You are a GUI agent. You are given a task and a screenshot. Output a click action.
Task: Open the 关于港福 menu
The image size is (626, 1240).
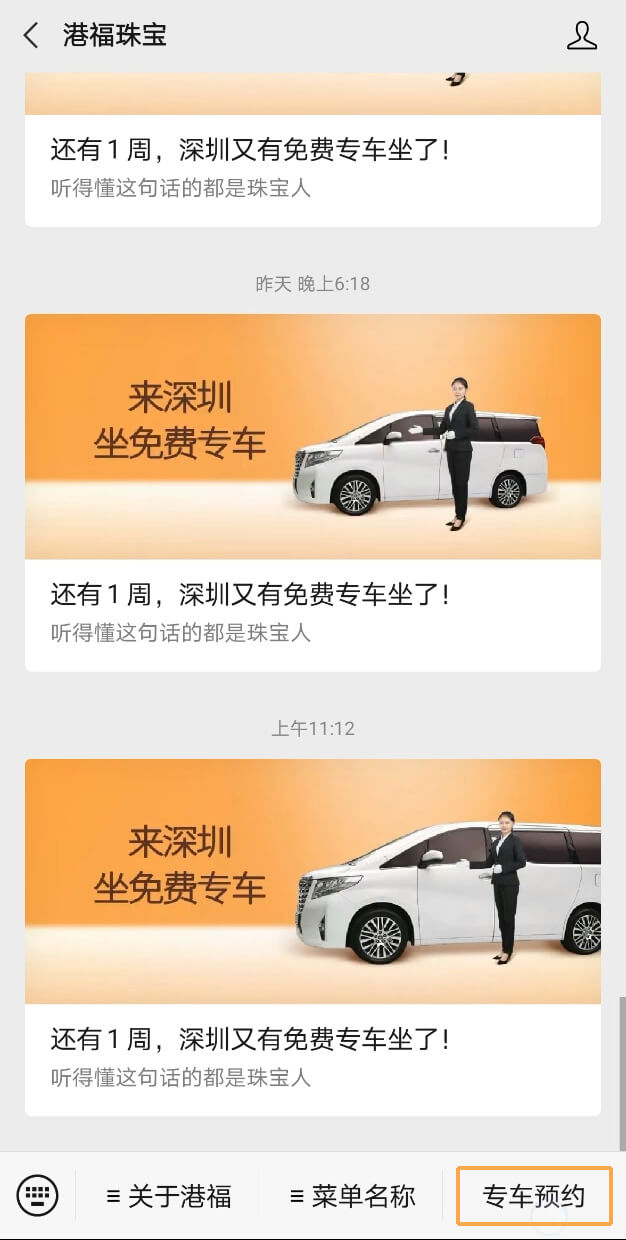click(x=168, y=1196)
